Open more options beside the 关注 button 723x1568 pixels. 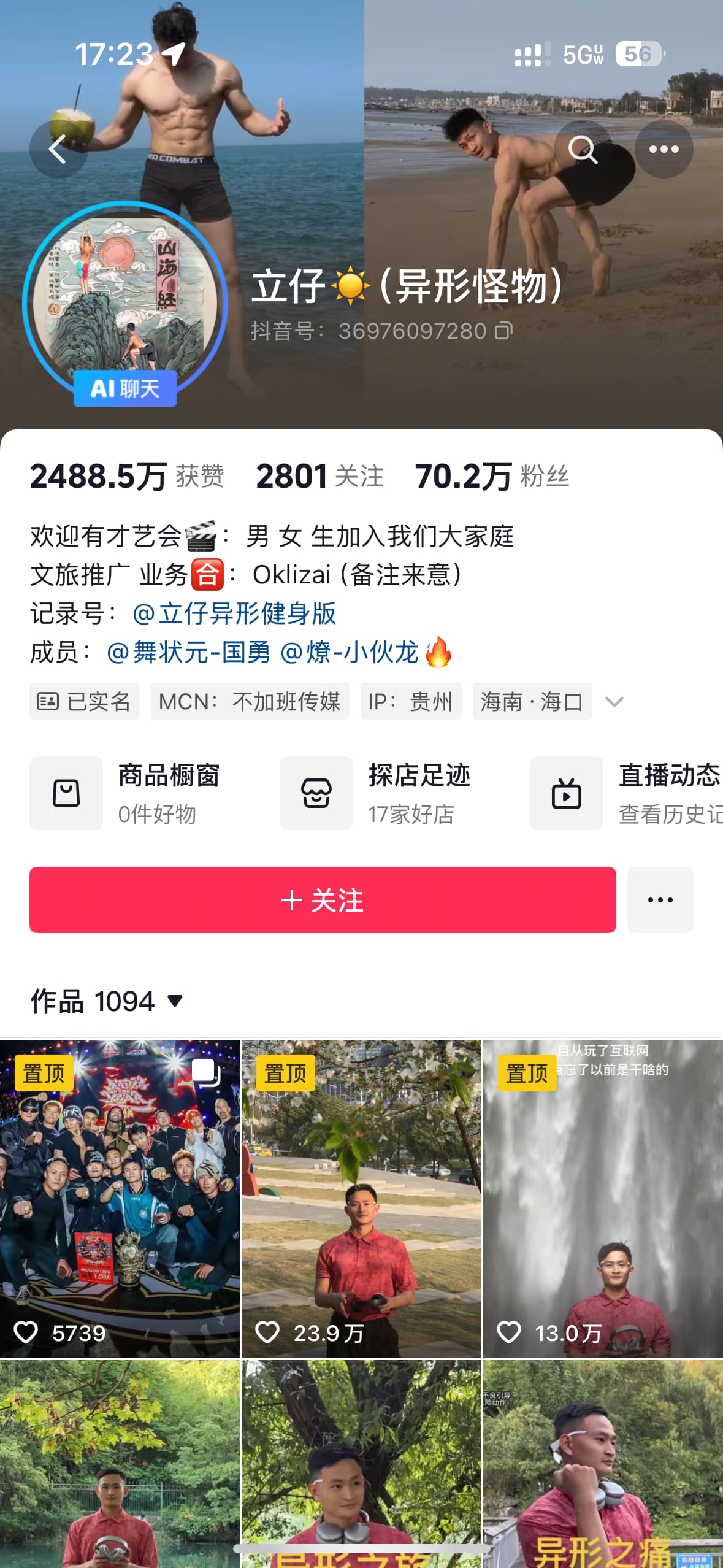(x=660, y=900)
